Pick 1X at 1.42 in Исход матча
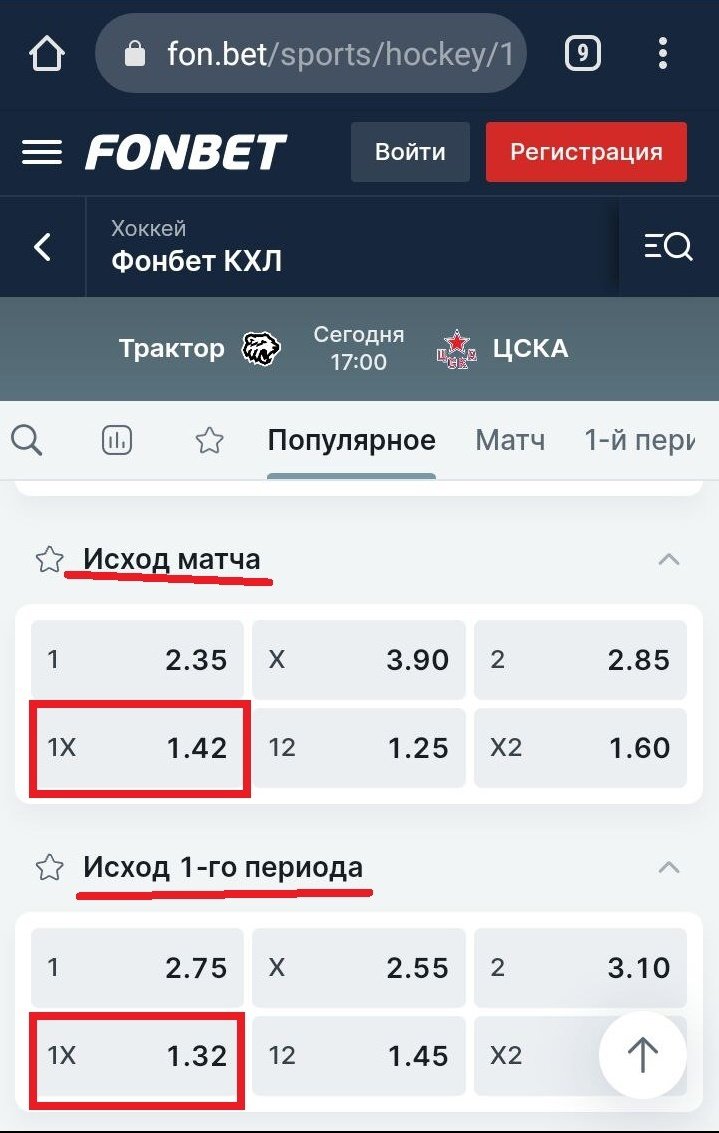Image resolution: width=719 pixels, height=1133 pixels. tap(139, 748)
